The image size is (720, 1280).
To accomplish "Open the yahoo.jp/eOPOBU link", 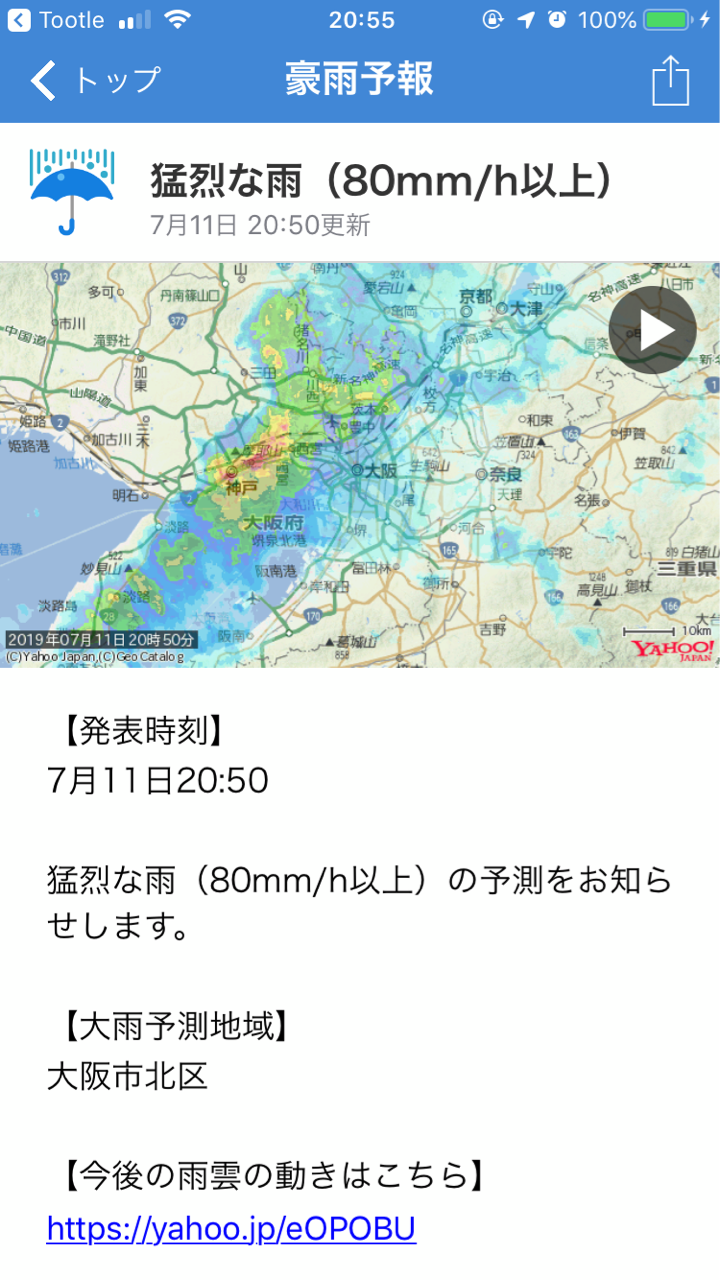I will (x=231, y=1228).
